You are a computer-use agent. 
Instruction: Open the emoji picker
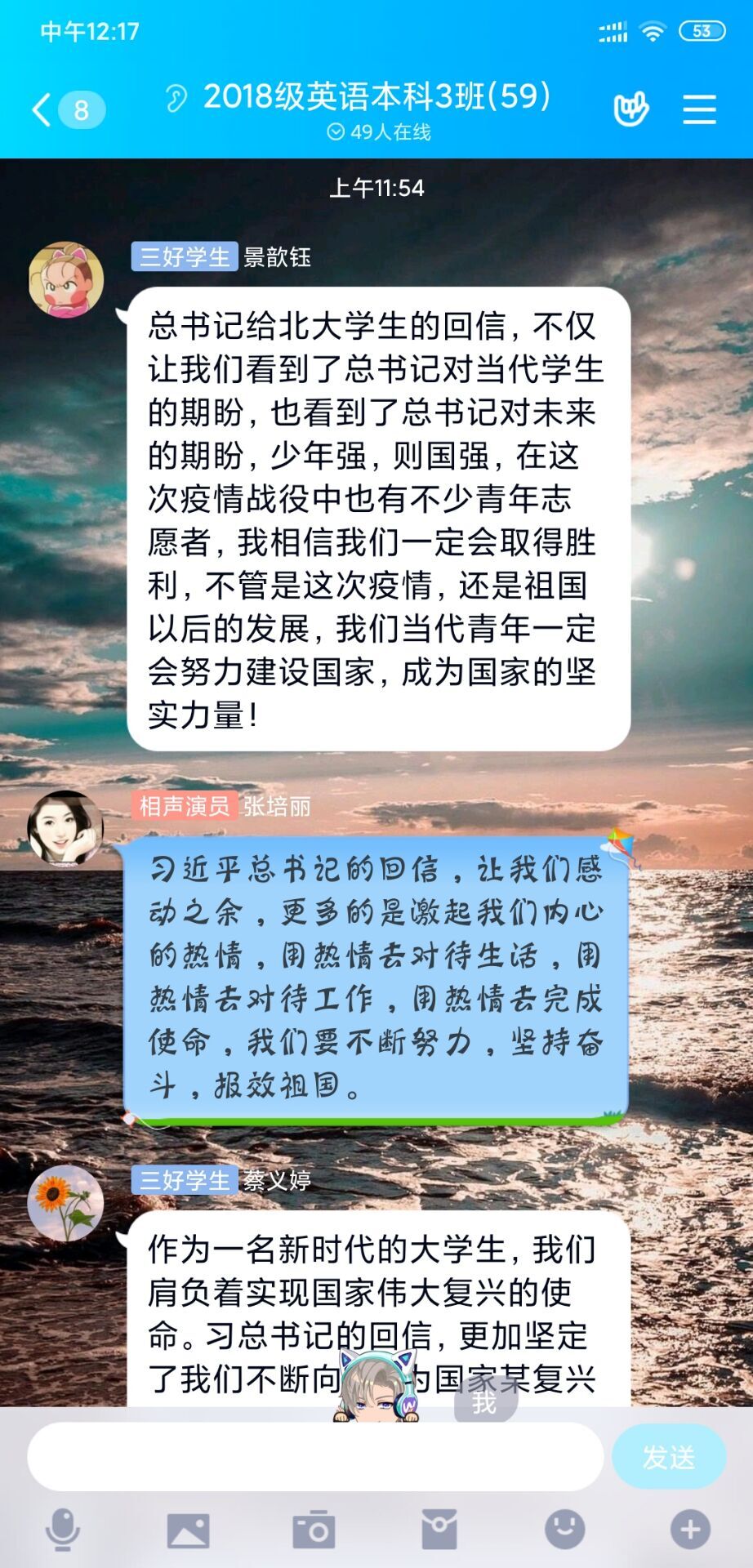click(x=564, y=1530)
